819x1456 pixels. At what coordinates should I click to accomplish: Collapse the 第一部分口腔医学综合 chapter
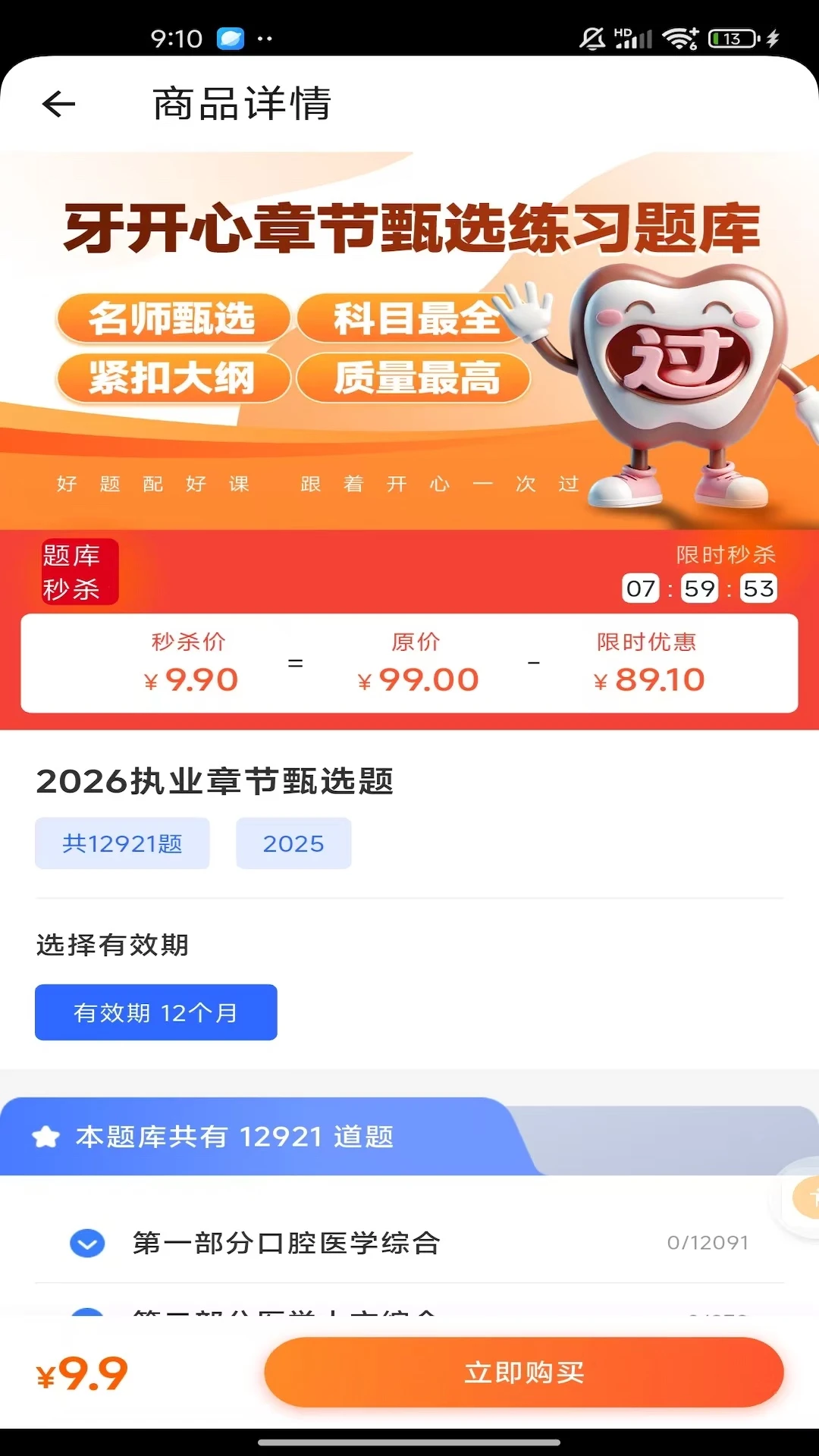click(x=86, y=1243)
